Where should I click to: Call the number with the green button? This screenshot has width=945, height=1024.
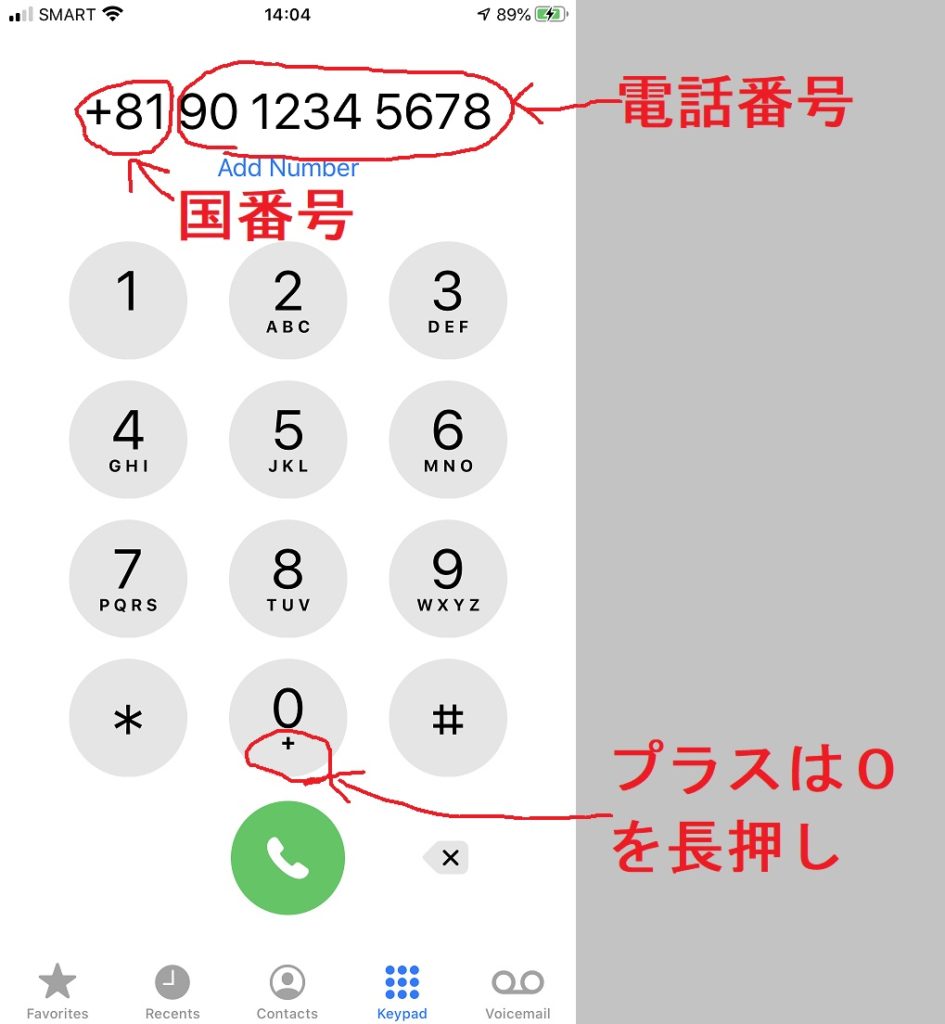(x=288, y=858)
